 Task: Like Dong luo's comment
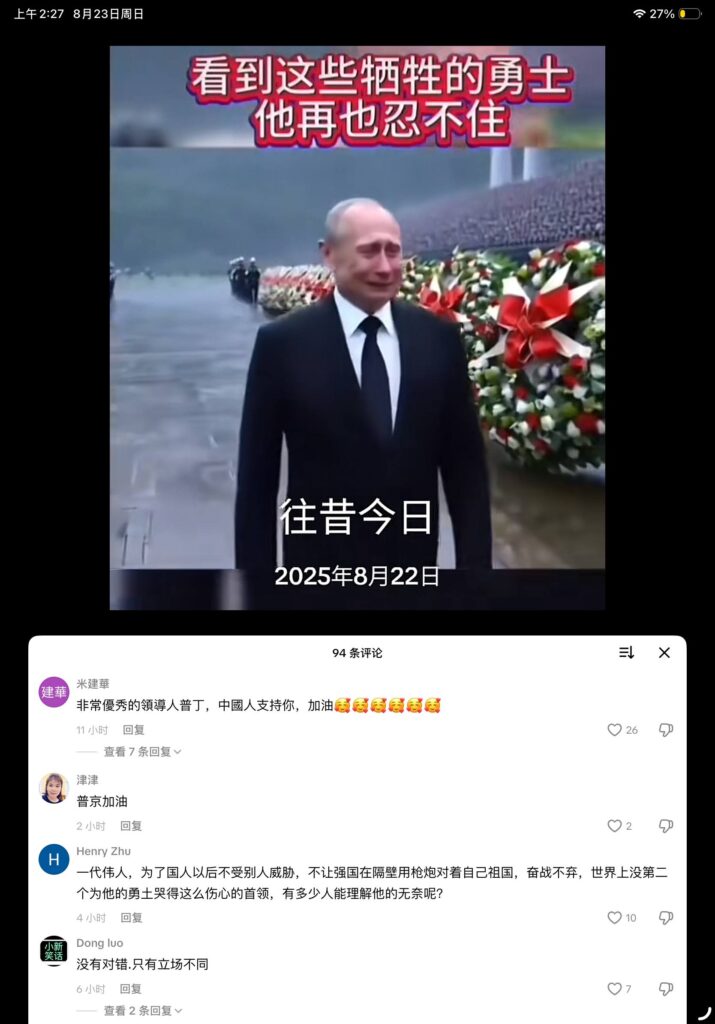click(614, 989)
